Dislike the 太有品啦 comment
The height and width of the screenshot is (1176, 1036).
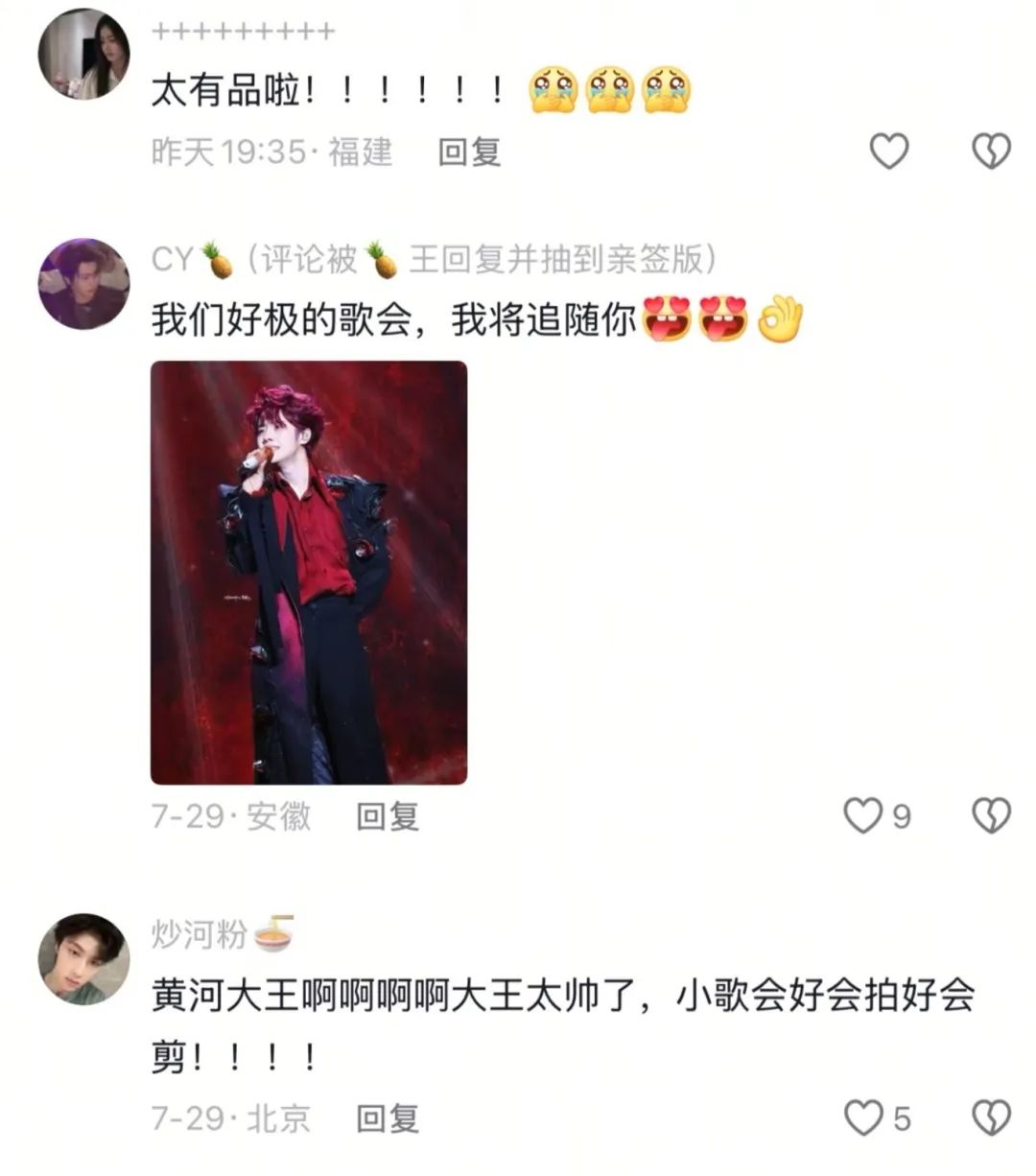[991, 152]
